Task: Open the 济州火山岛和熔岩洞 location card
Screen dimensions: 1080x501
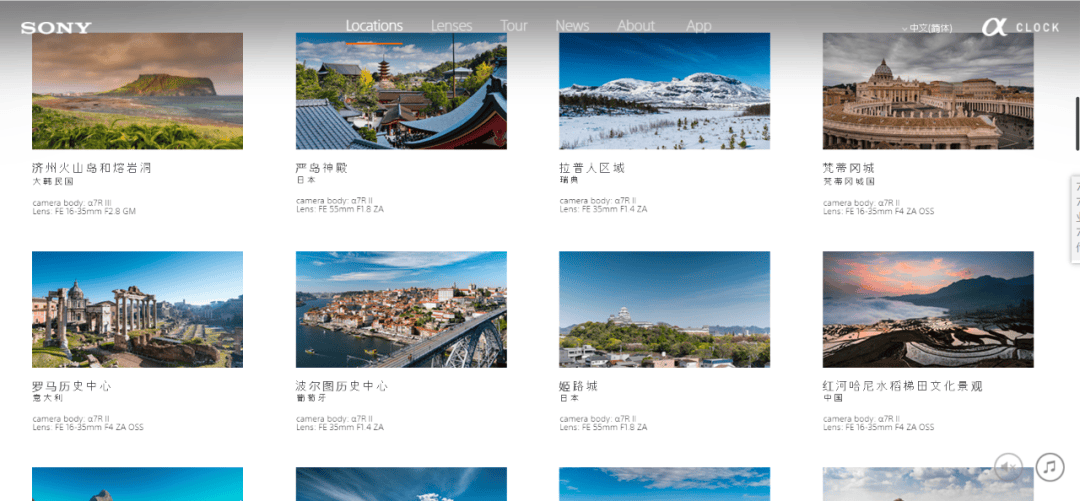Action: [137, 92]
